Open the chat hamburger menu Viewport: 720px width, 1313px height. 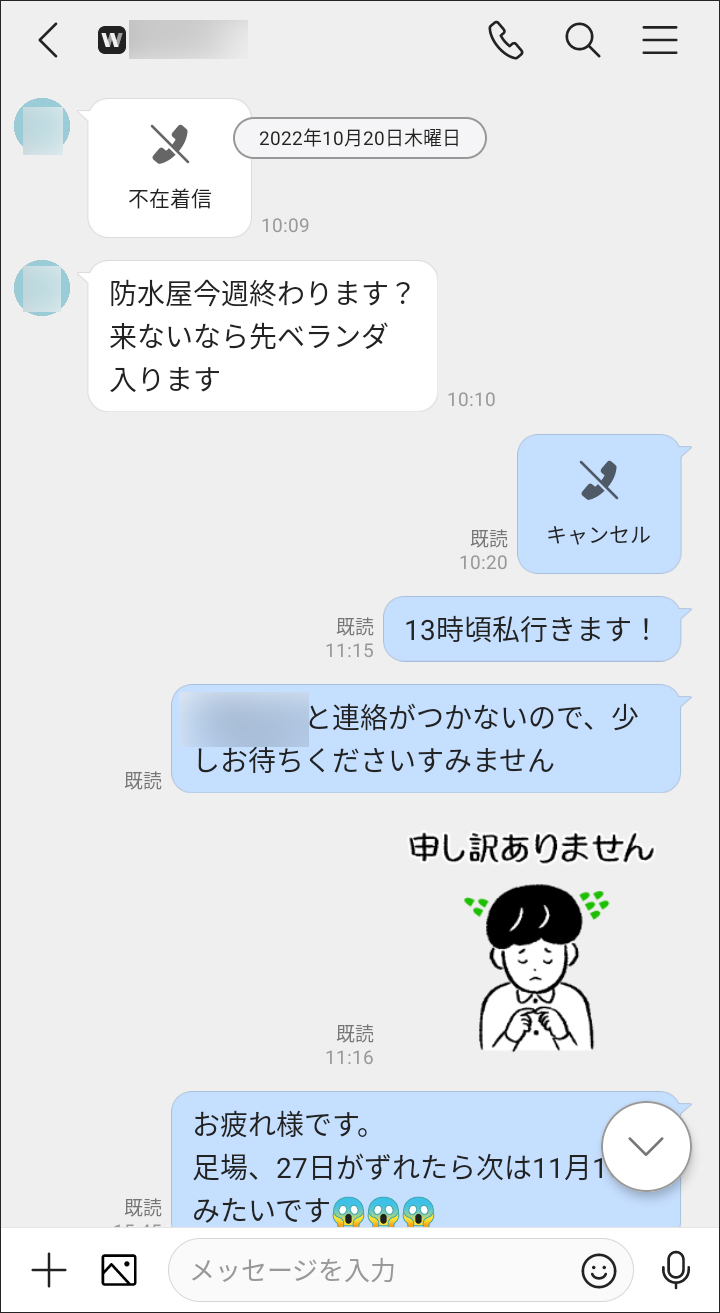coord(660,40)
